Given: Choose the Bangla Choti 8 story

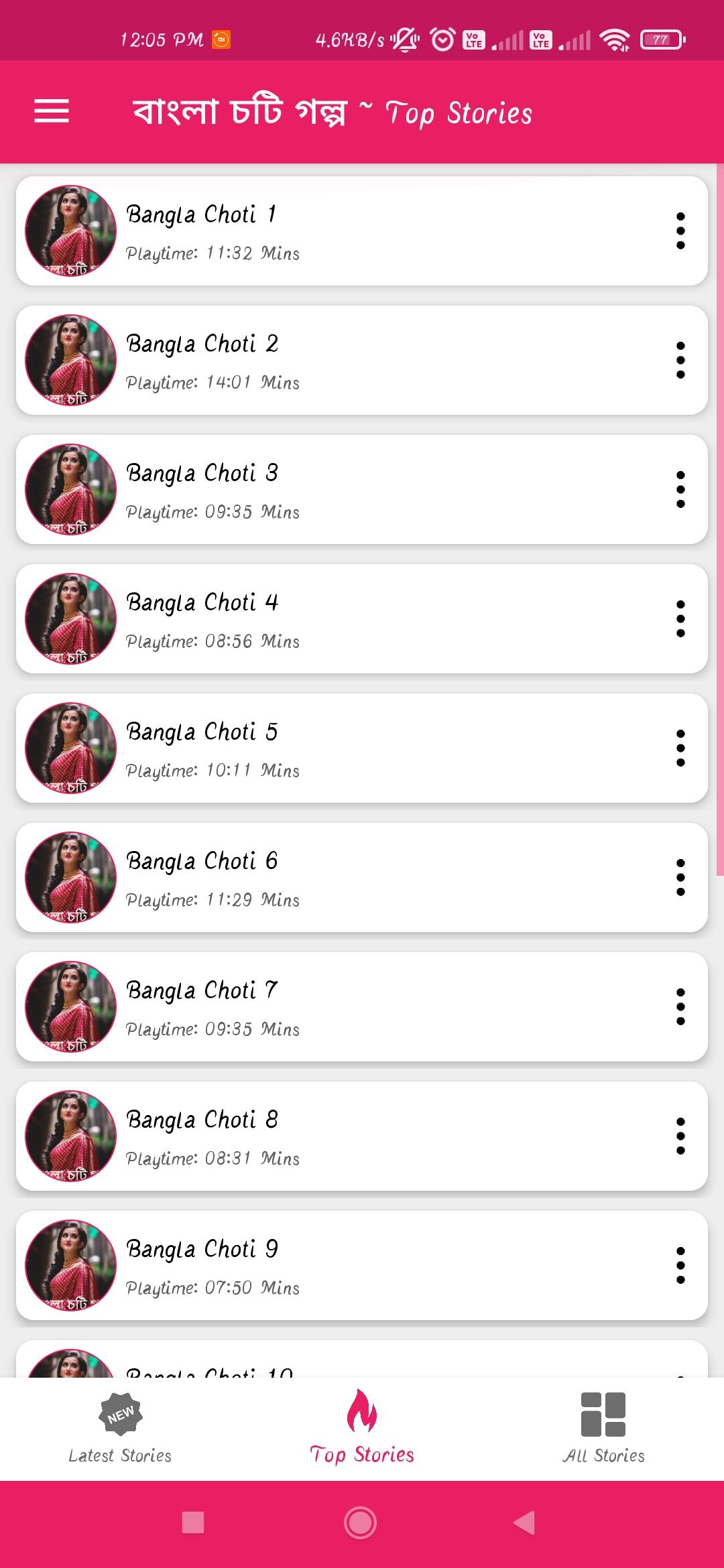Looking at the screenshot, I should 335,1136.
